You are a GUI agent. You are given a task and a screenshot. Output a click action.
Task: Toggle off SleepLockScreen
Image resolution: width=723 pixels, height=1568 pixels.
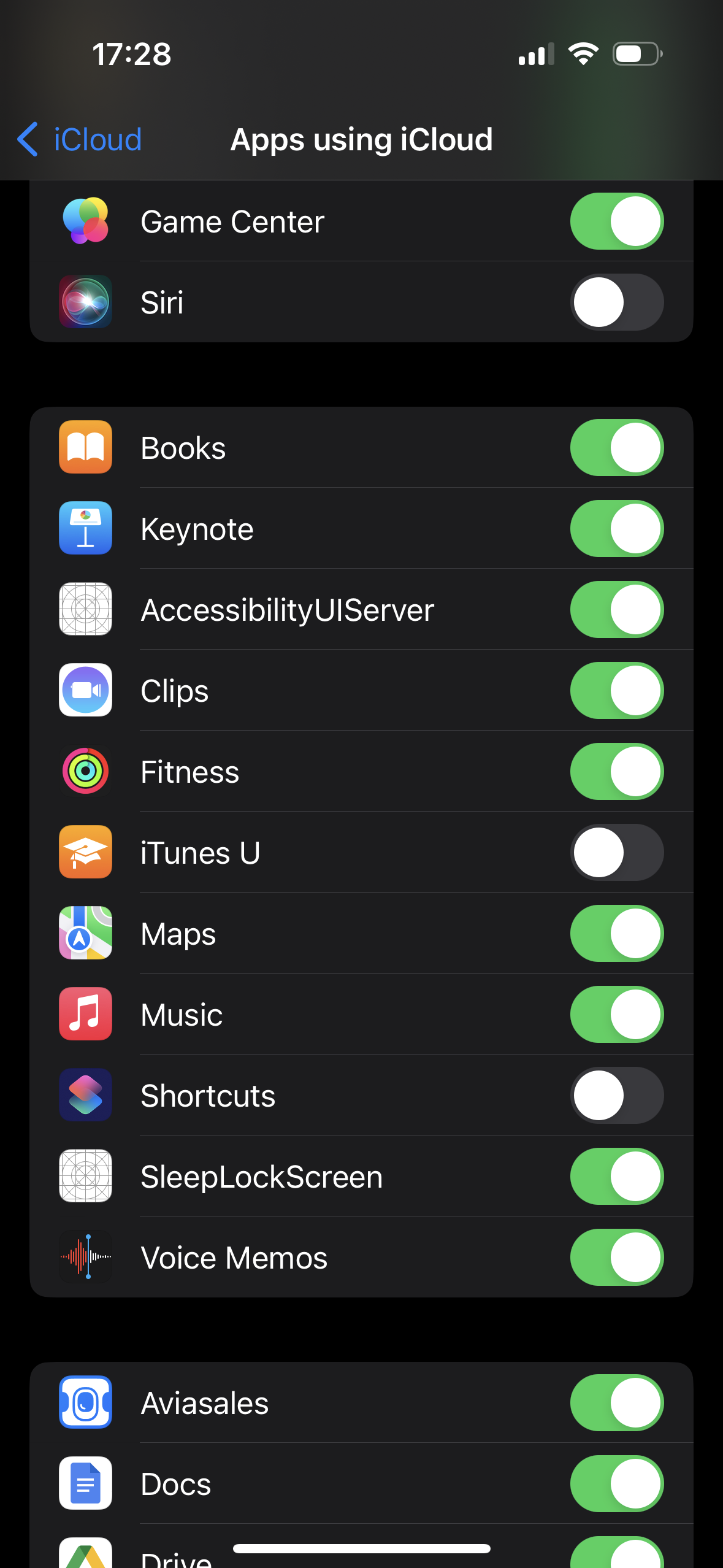tap(616, 1177)
